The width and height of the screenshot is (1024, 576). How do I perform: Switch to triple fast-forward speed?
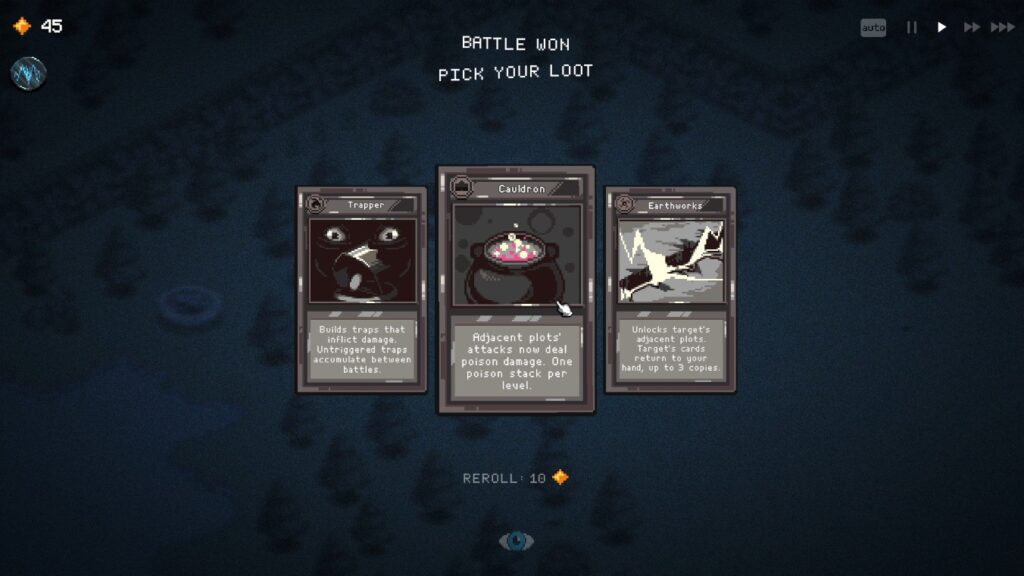tap(1002, 28)
